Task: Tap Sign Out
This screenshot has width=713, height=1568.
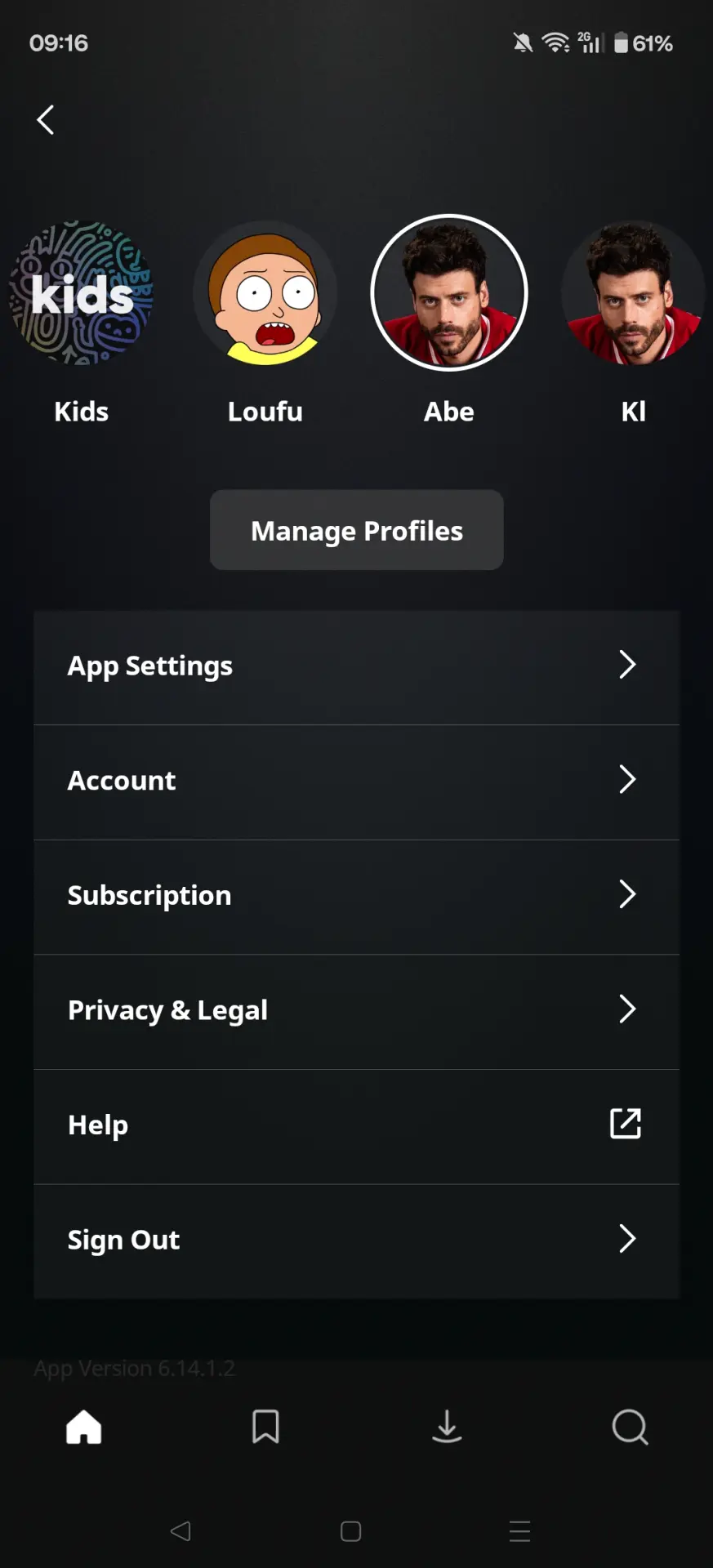Action: [357, 1241]
